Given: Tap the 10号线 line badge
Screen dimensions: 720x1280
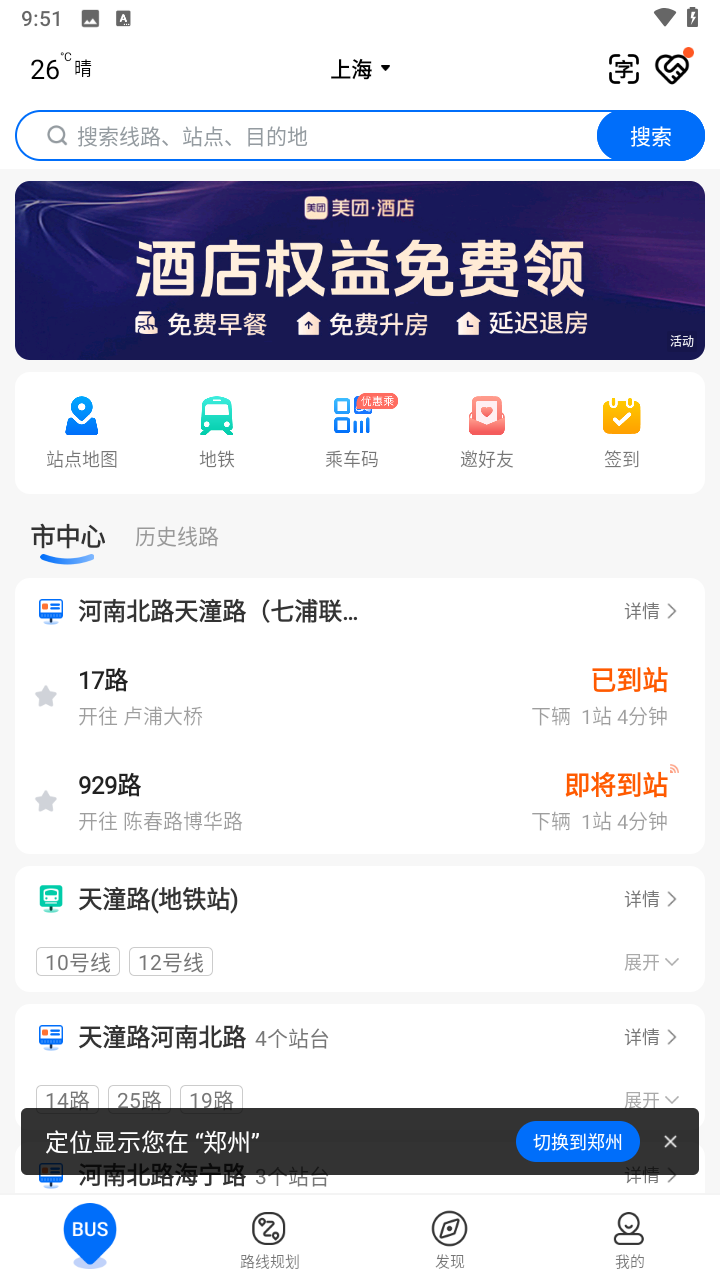Looking at the screenshot, I should coord(77,961).
